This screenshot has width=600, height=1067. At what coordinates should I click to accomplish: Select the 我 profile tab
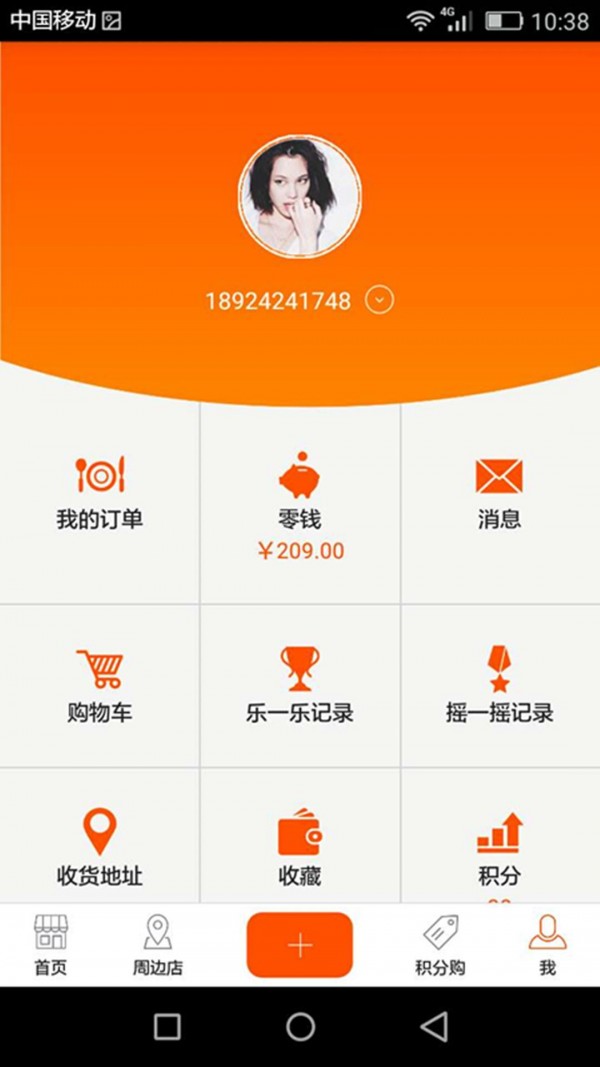(x=547, y=945)
